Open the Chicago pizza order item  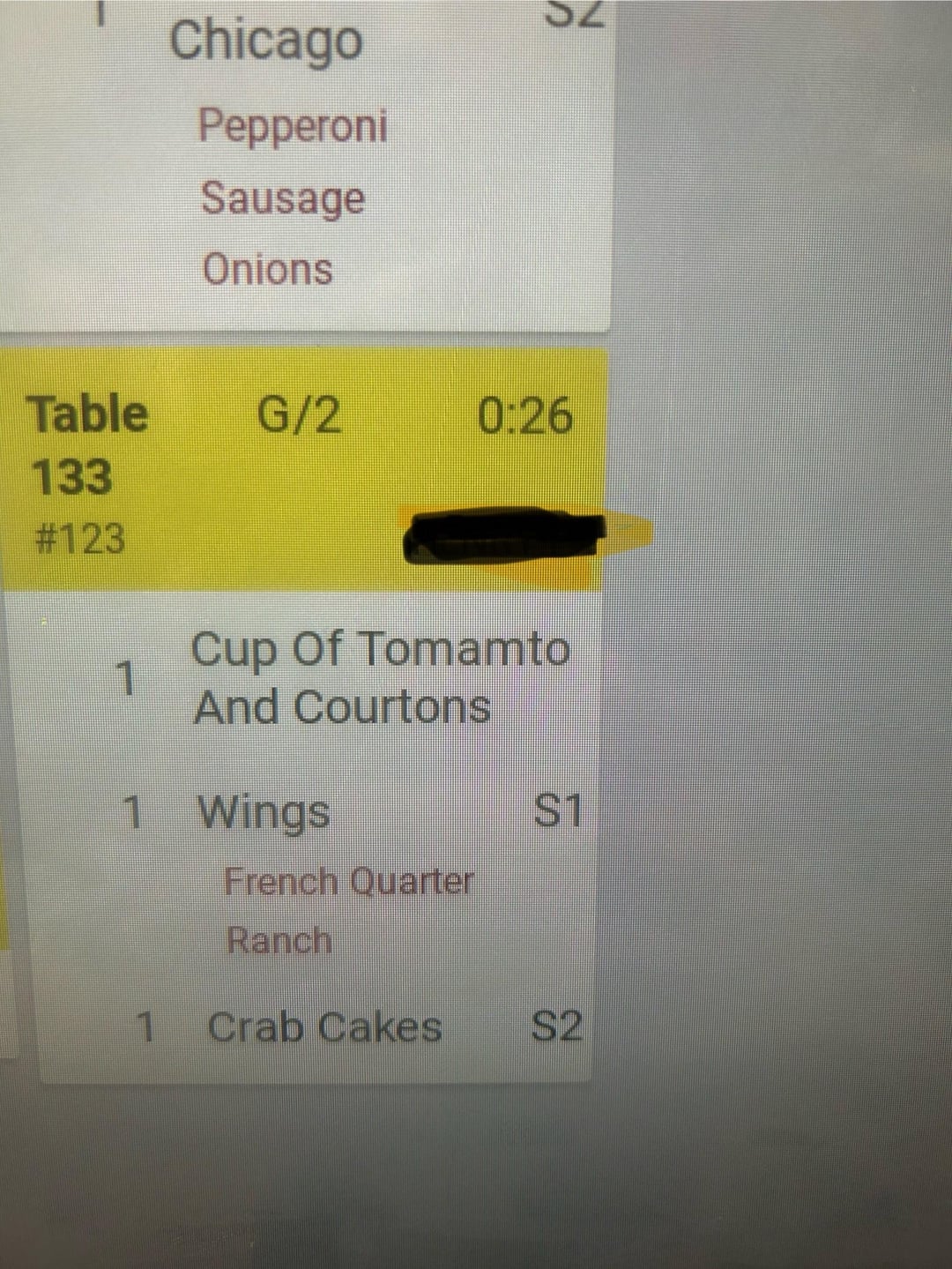(x=264, y=41)
